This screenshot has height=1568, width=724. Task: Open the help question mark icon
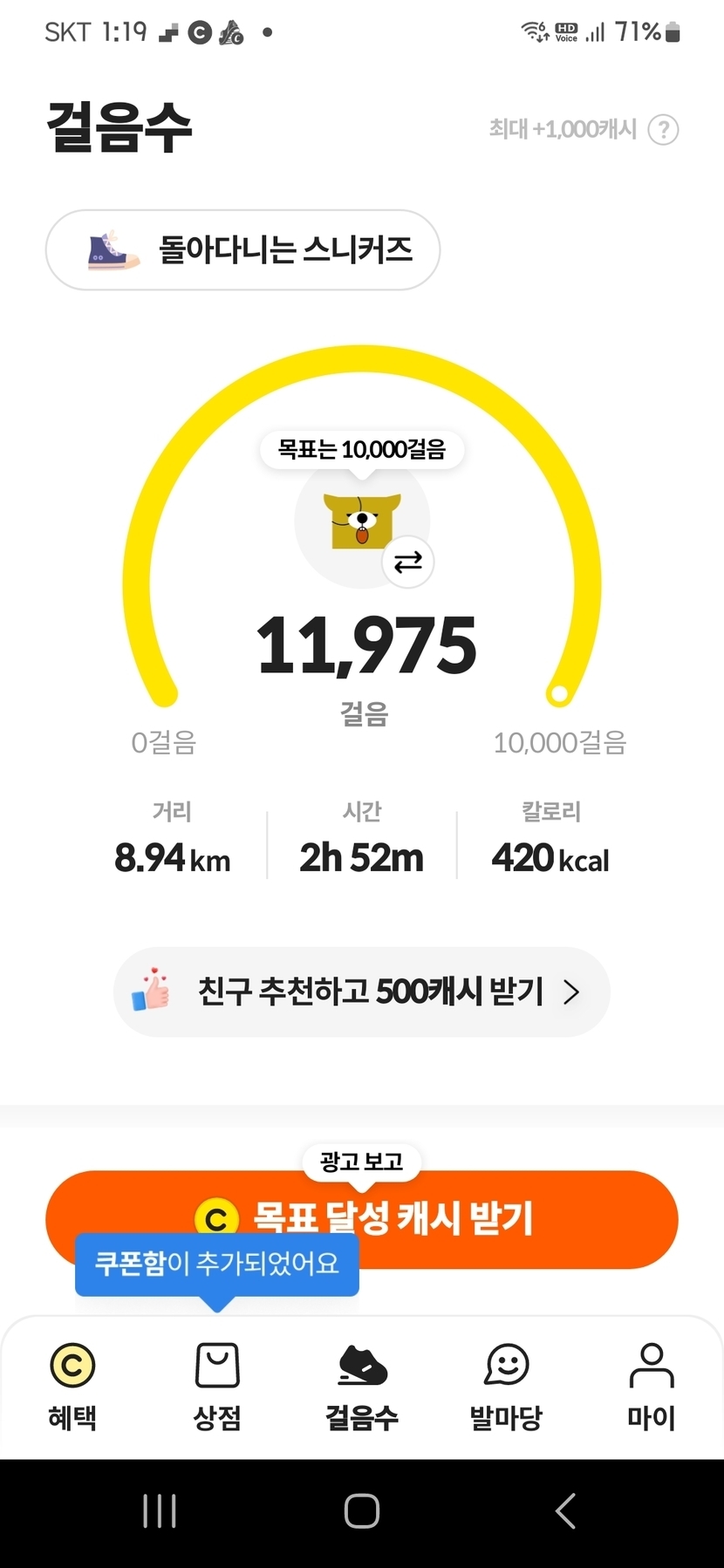tap(664, 130)
